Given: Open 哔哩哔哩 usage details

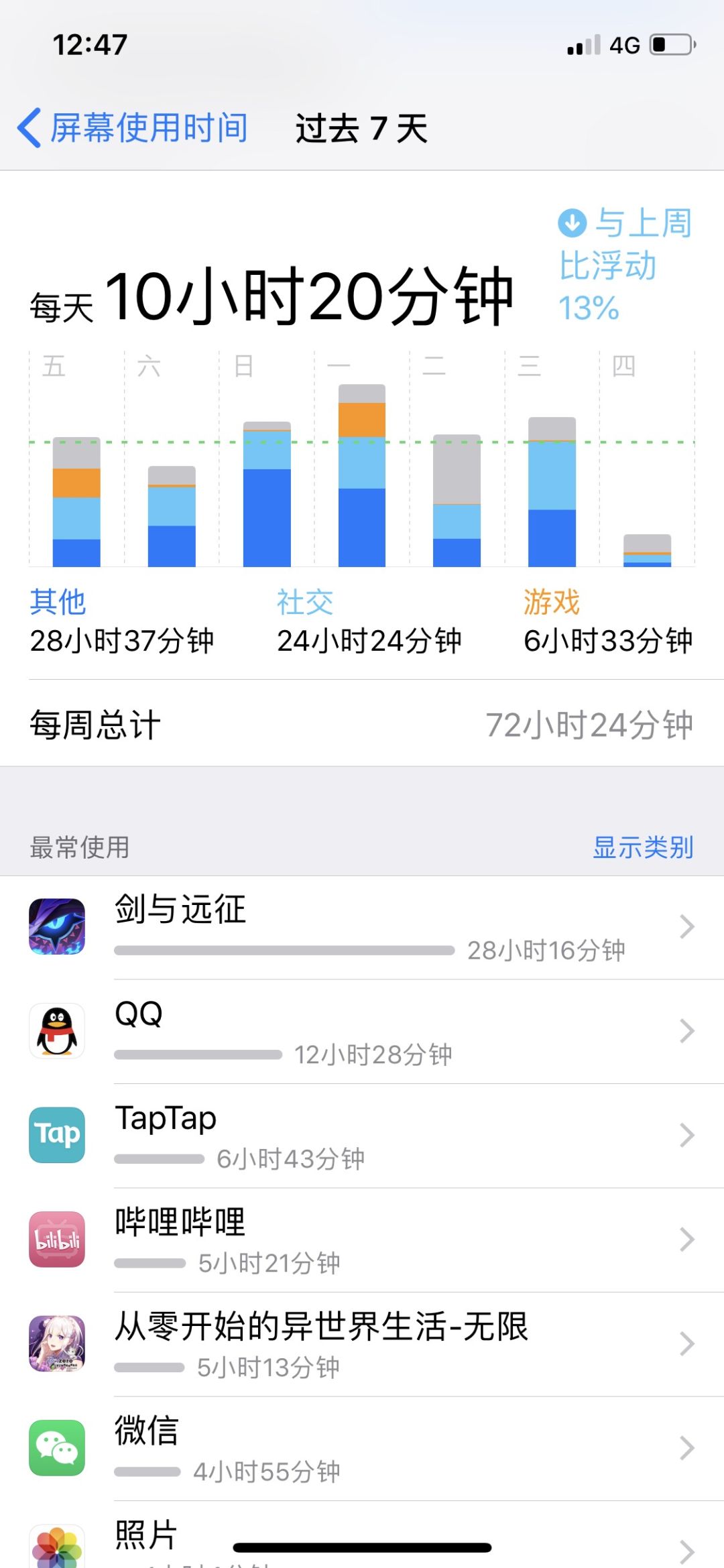Looking at the screenshot, I should coord(362,1240).
